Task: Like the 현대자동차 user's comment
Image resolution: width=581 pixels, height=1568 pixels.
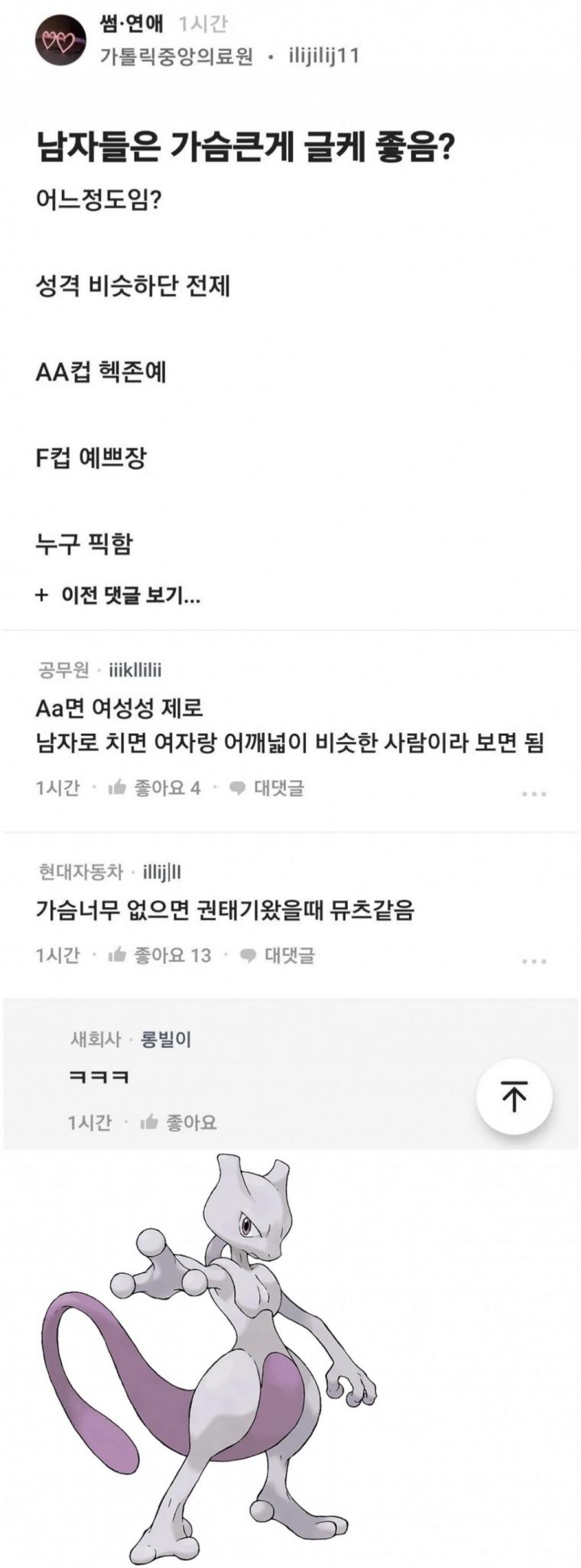Action: coord(159,955)
